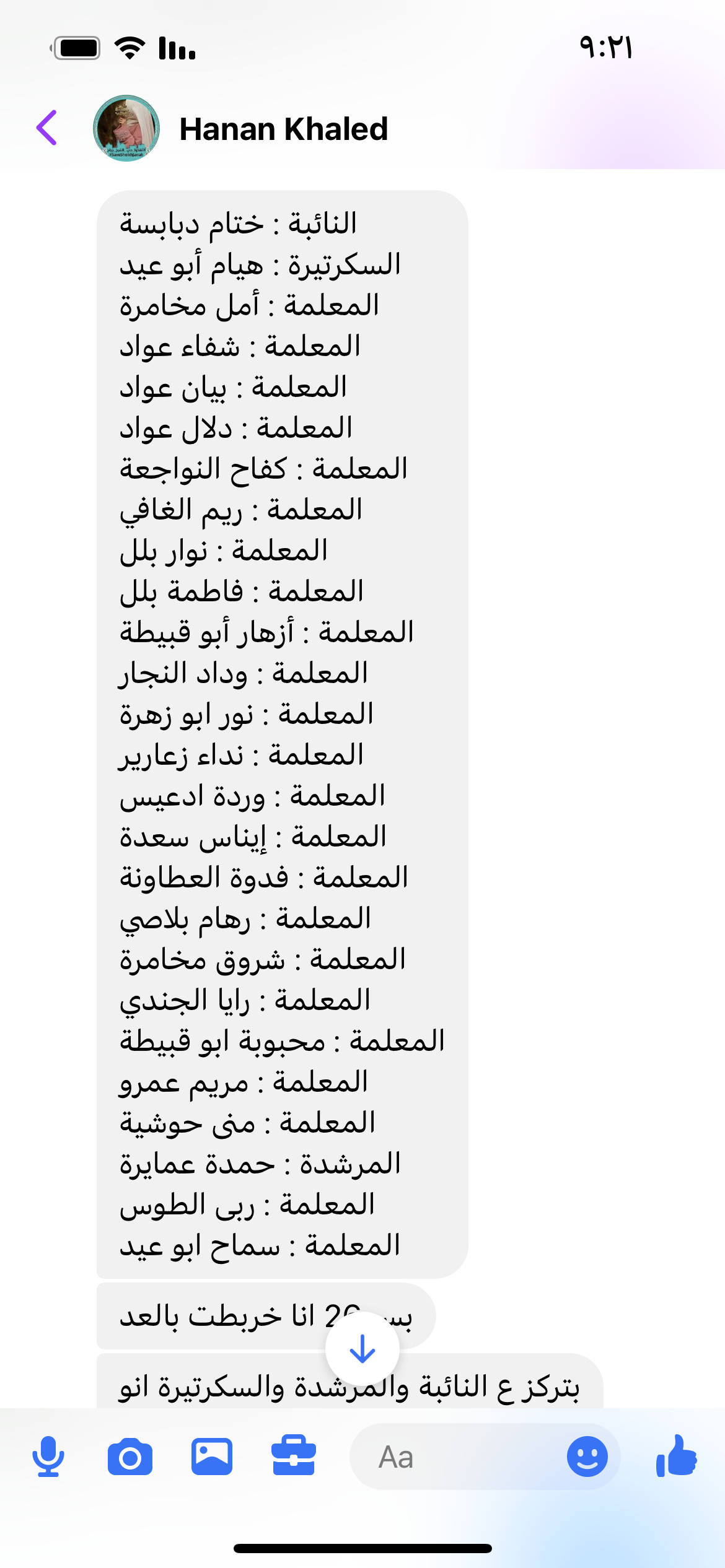725x1568 pixels.
Task: Open the camera to take a photo
Action: [130, 1457]
